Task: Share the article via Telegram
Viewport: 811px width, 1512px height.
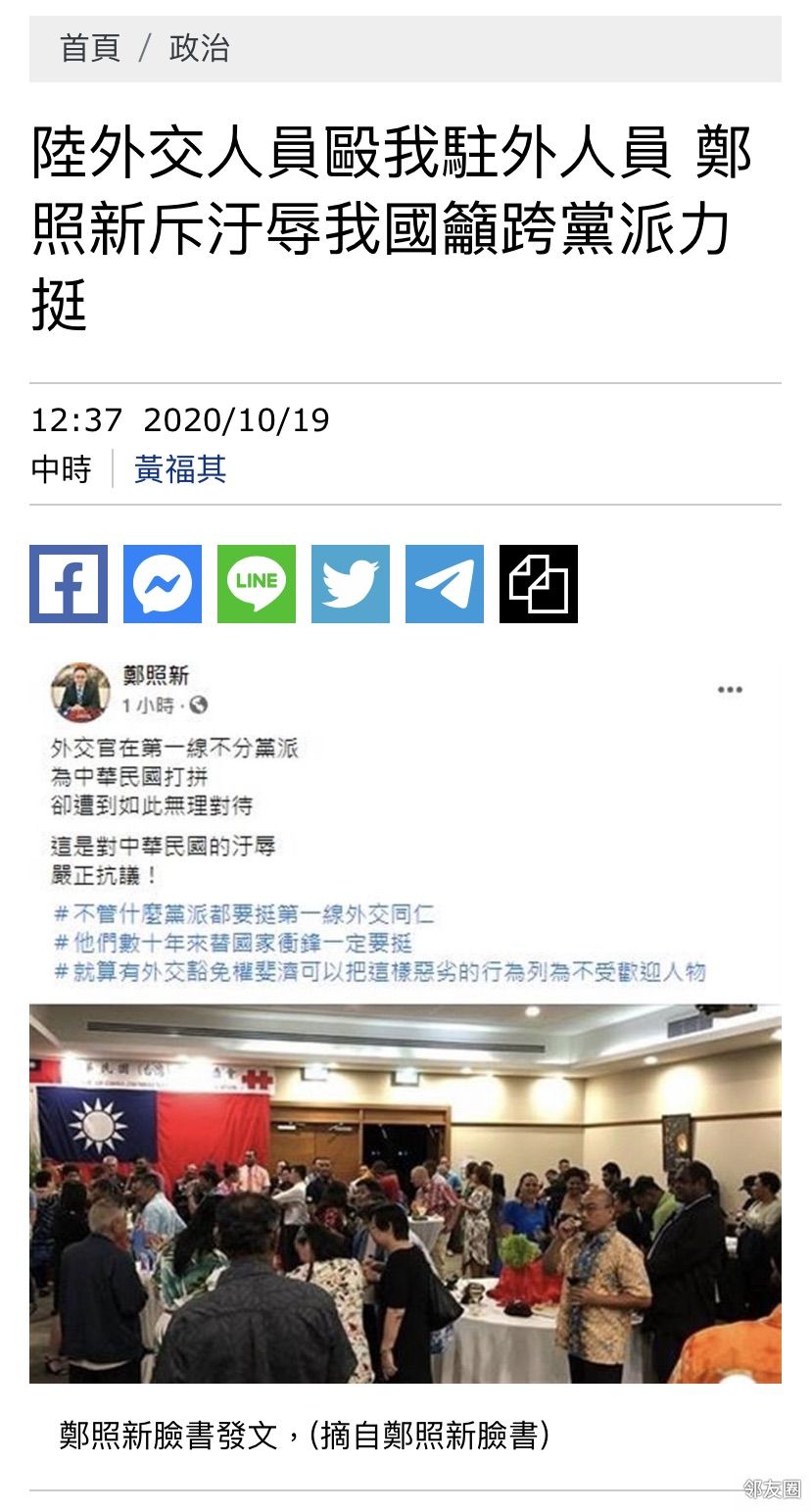Action: pyautogui.click(x=445, y=584)
